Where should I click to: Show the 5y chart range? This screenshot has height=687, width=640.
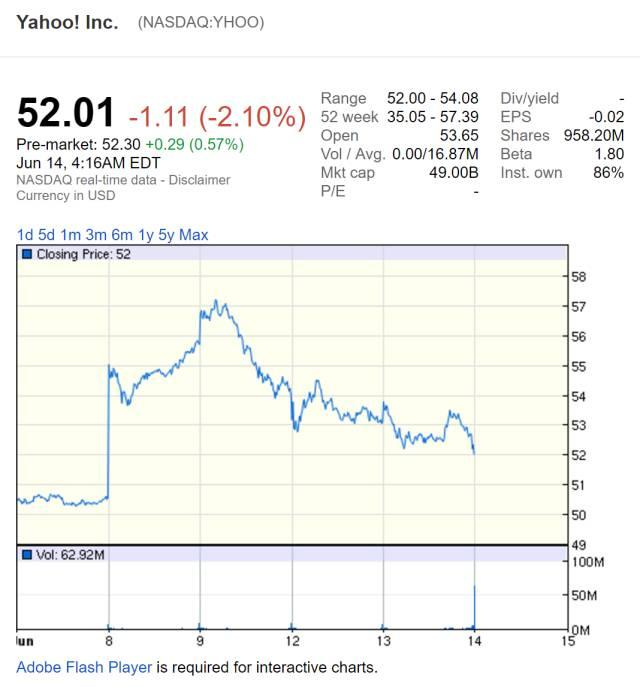[166, 235]
